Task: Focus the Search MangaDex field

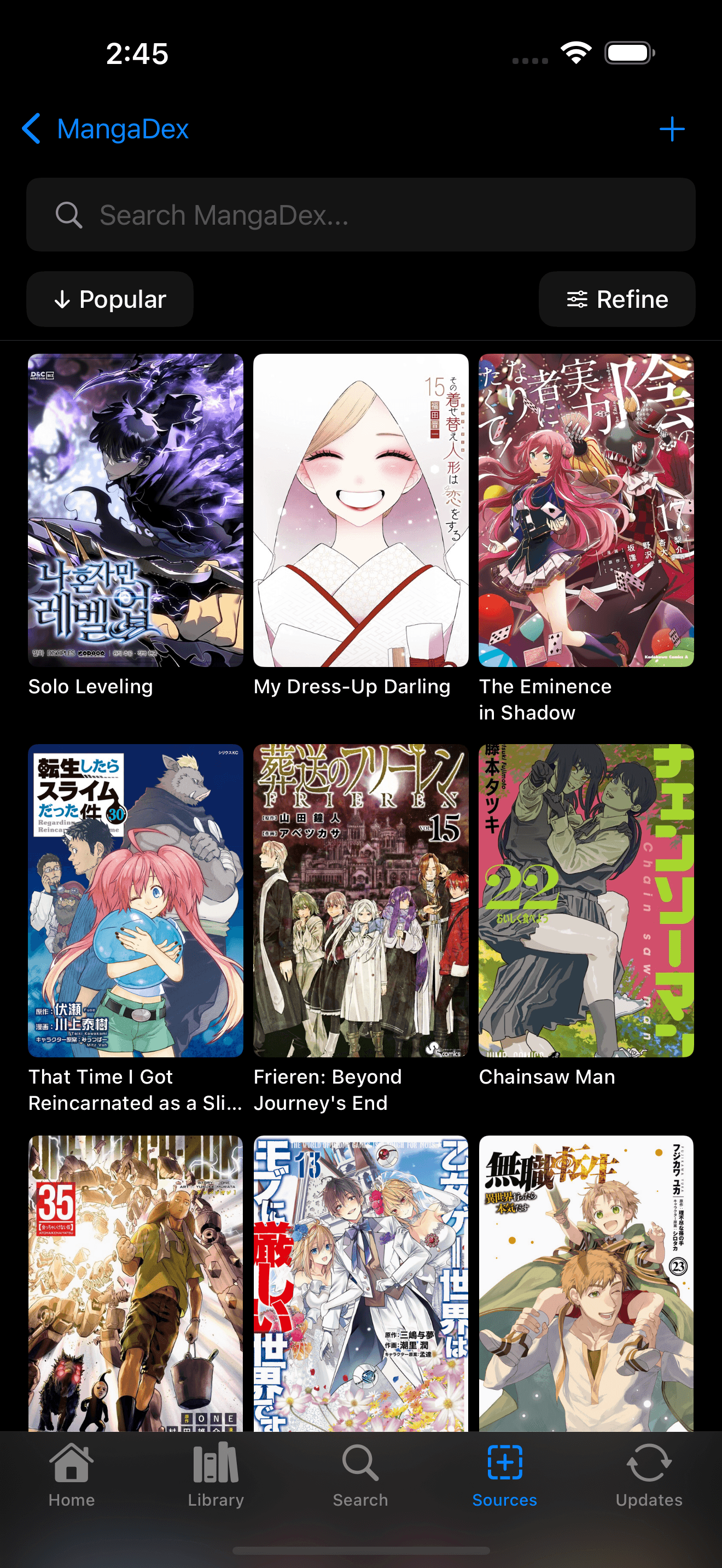Action: (360, 215)
